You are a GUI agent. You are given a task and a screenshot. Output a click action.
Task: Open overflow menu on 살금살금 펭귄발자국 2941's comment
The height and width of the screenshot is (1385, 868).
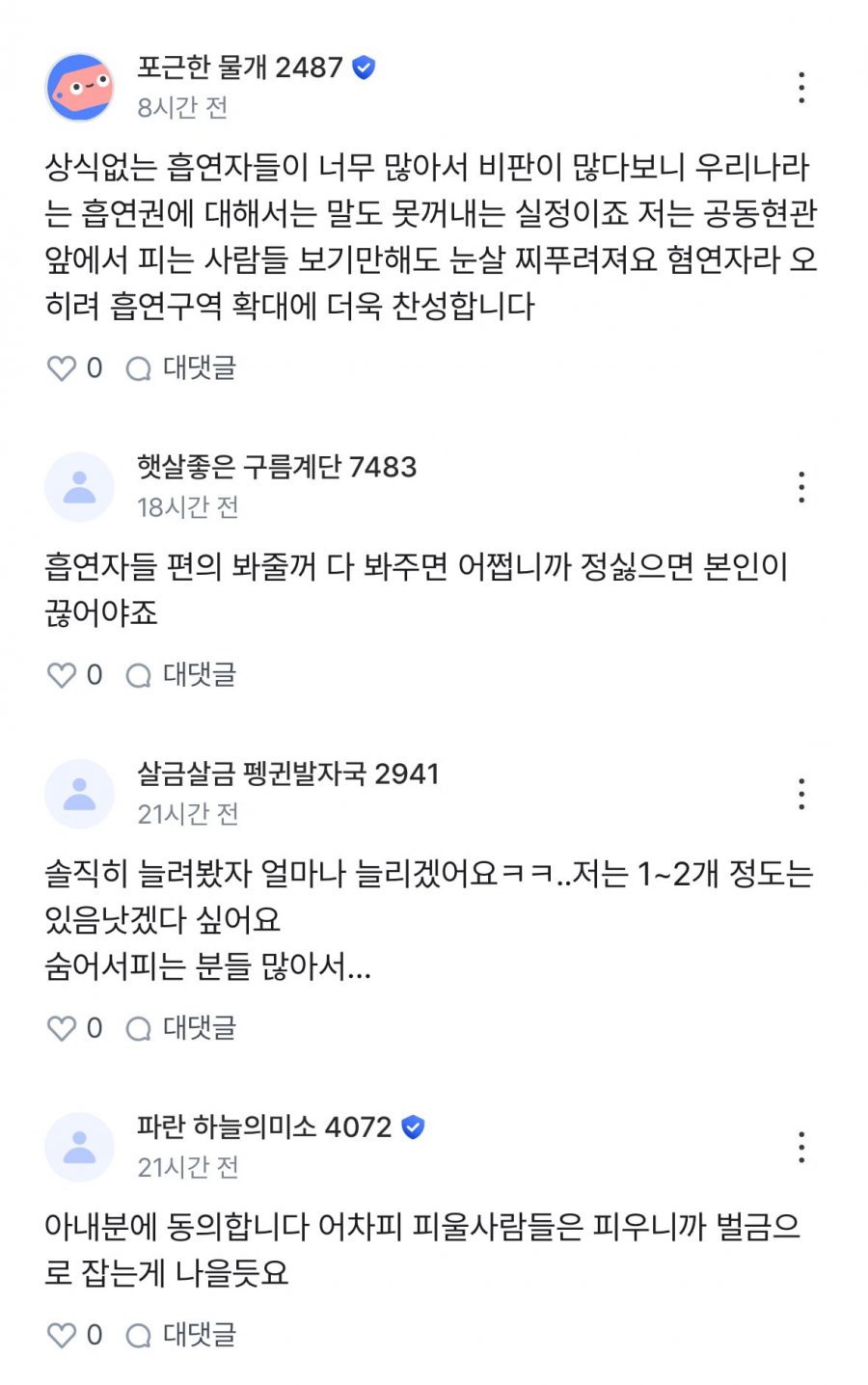click(800, 794)
